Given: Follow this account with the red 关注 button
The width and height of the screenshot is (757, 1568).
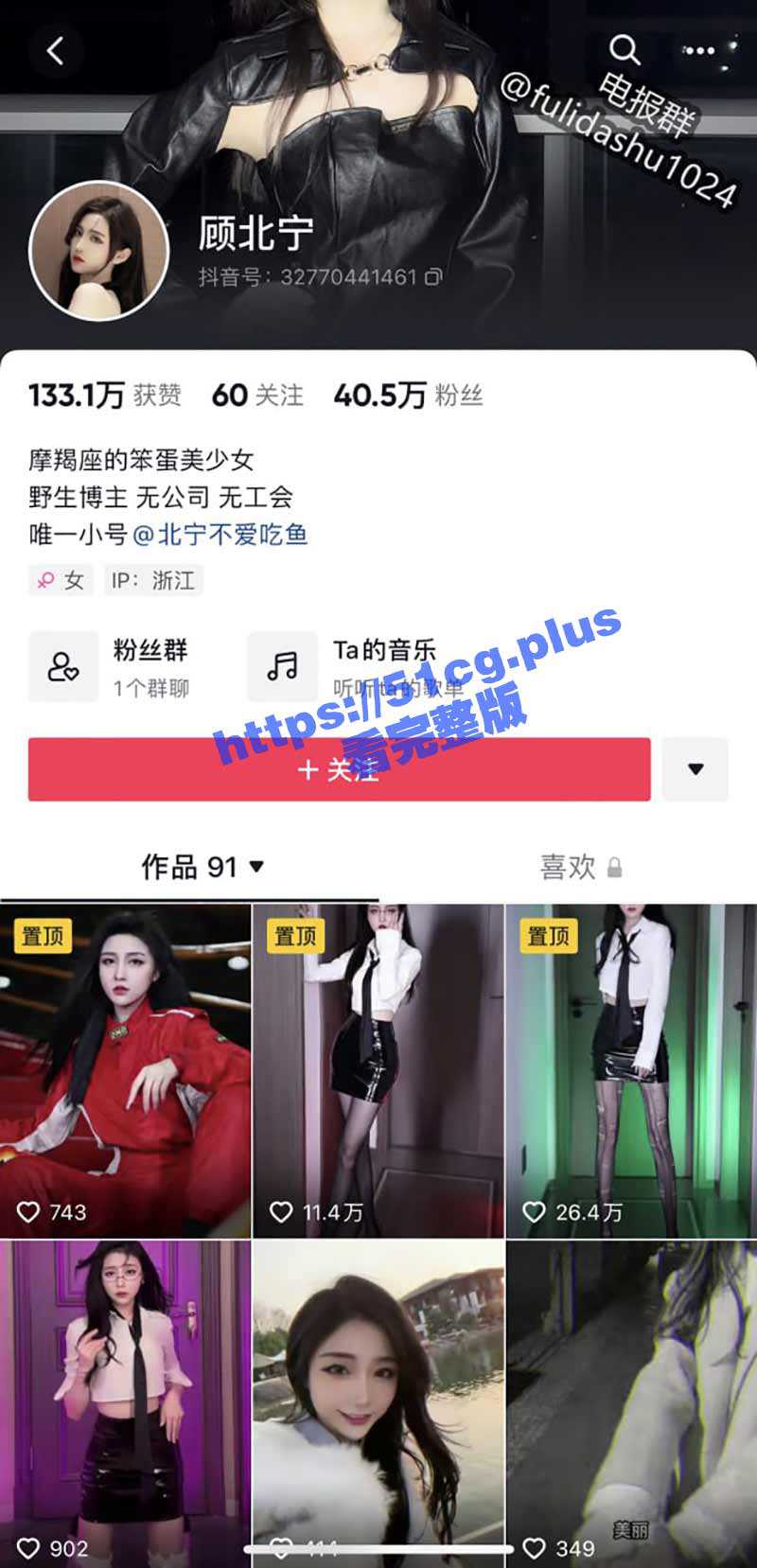Looking at the screenshot, I should coord(339,769).
